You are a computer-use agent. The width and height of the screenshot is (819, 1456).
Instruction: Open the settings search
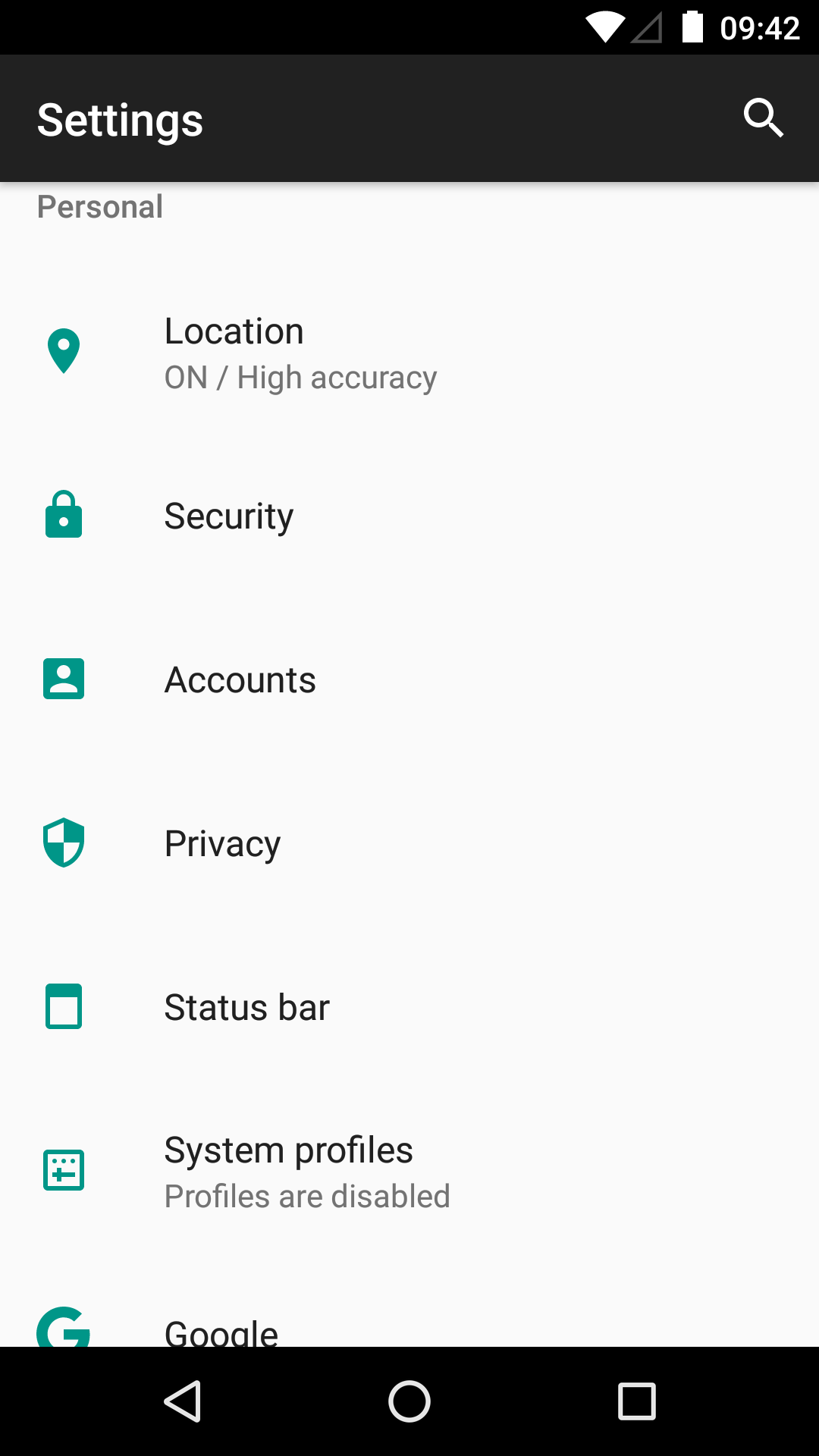(763, 118)
